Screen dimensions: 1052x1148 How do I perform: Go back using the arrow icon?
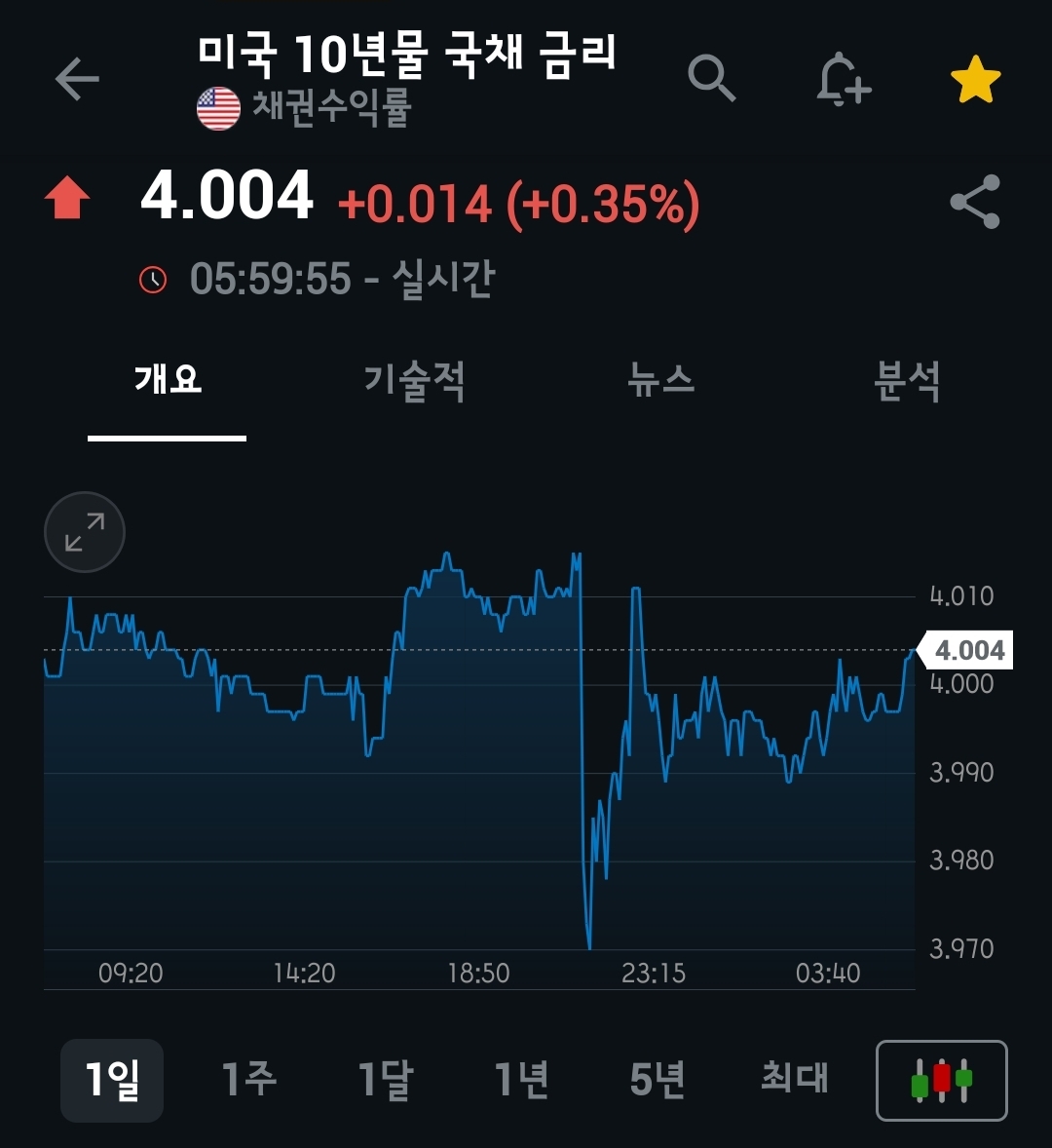pyautogui.click(x=77, y=79)
